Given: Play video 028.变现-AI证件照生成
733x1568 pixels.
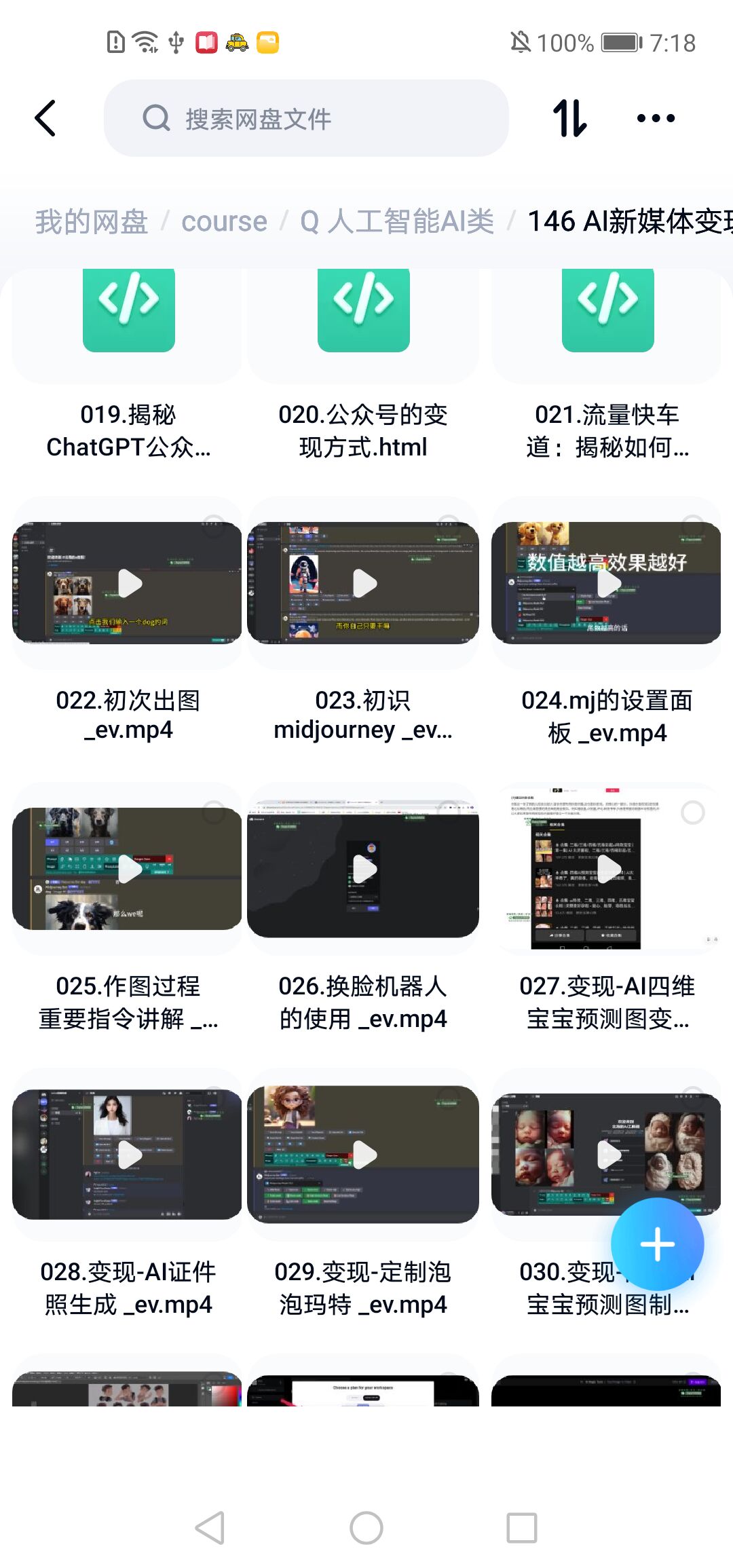Looking at the screenshot, I should tap(128, 1155).
